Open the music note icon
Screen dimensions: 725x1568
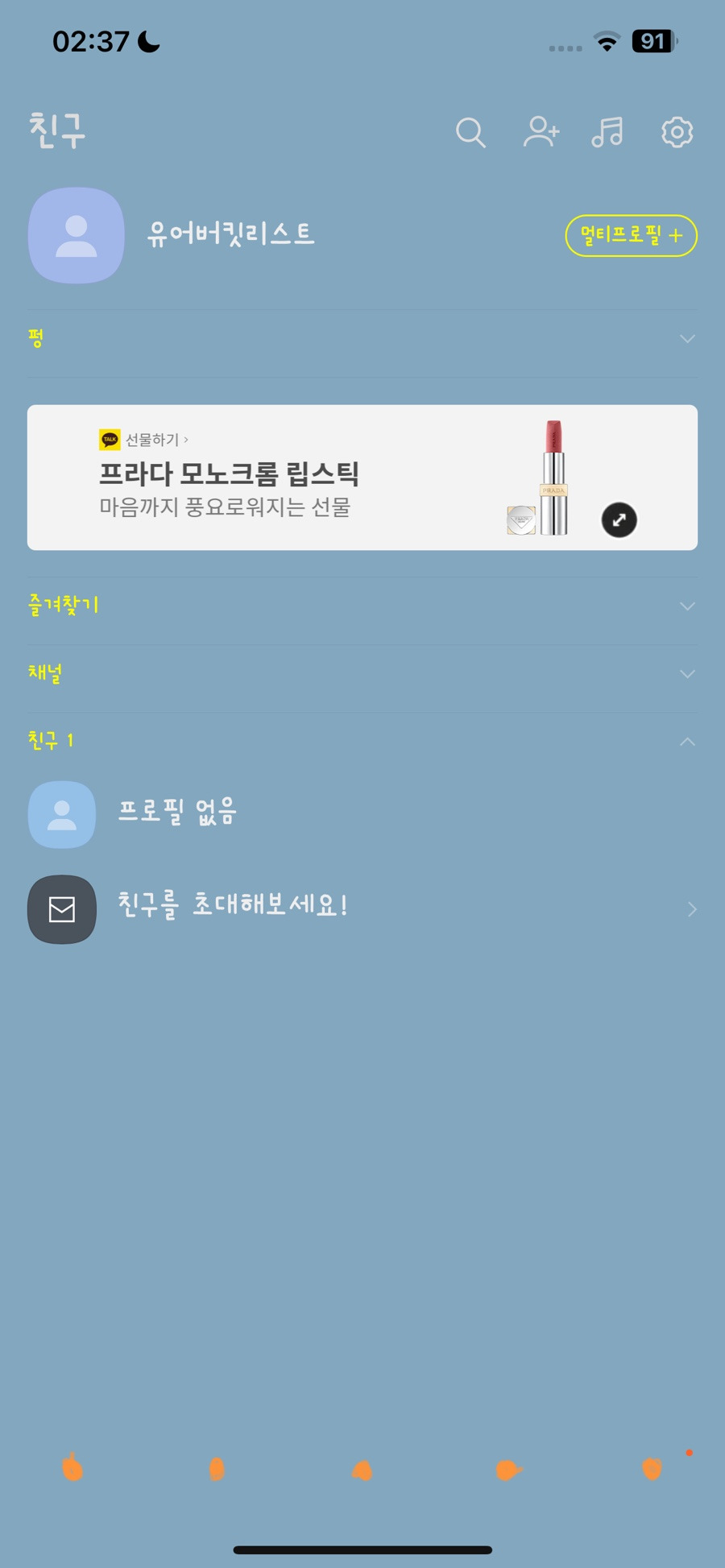pyautogui.click(x=607, y=132)
